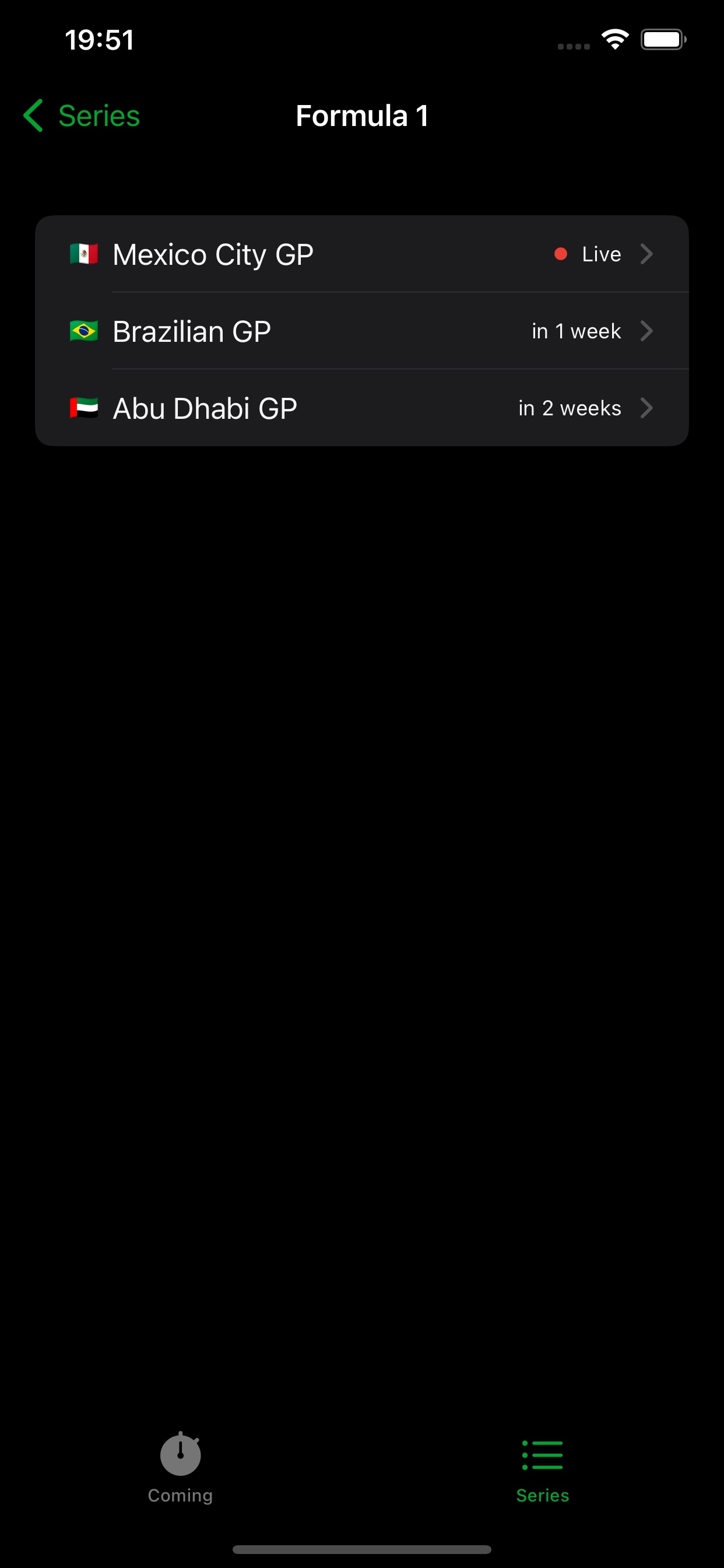Switch to the Coming tab

coord(180,1468)
